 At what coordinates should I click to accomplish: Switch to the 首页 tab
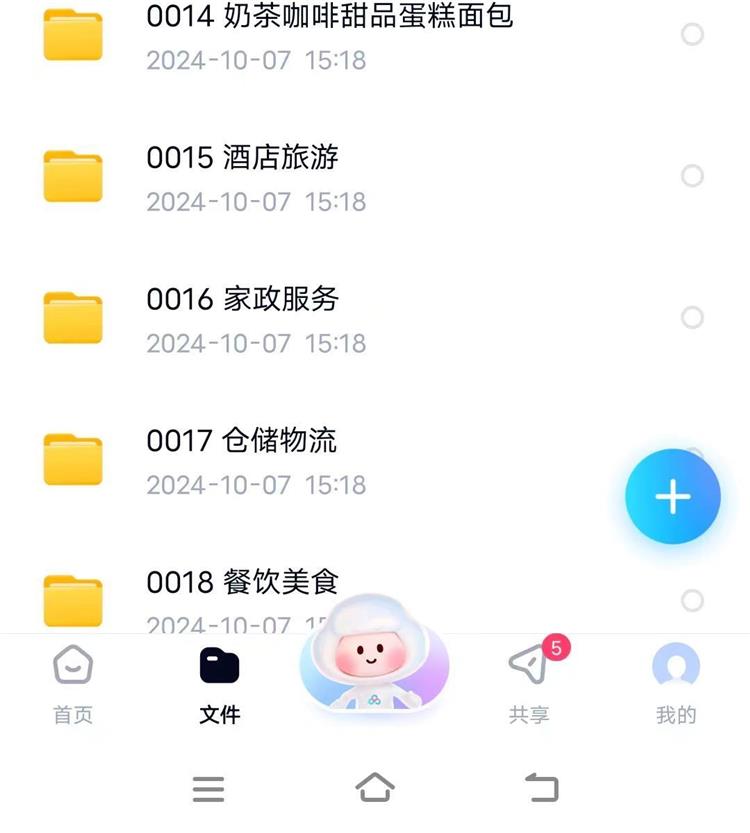[x=73, y=685]
